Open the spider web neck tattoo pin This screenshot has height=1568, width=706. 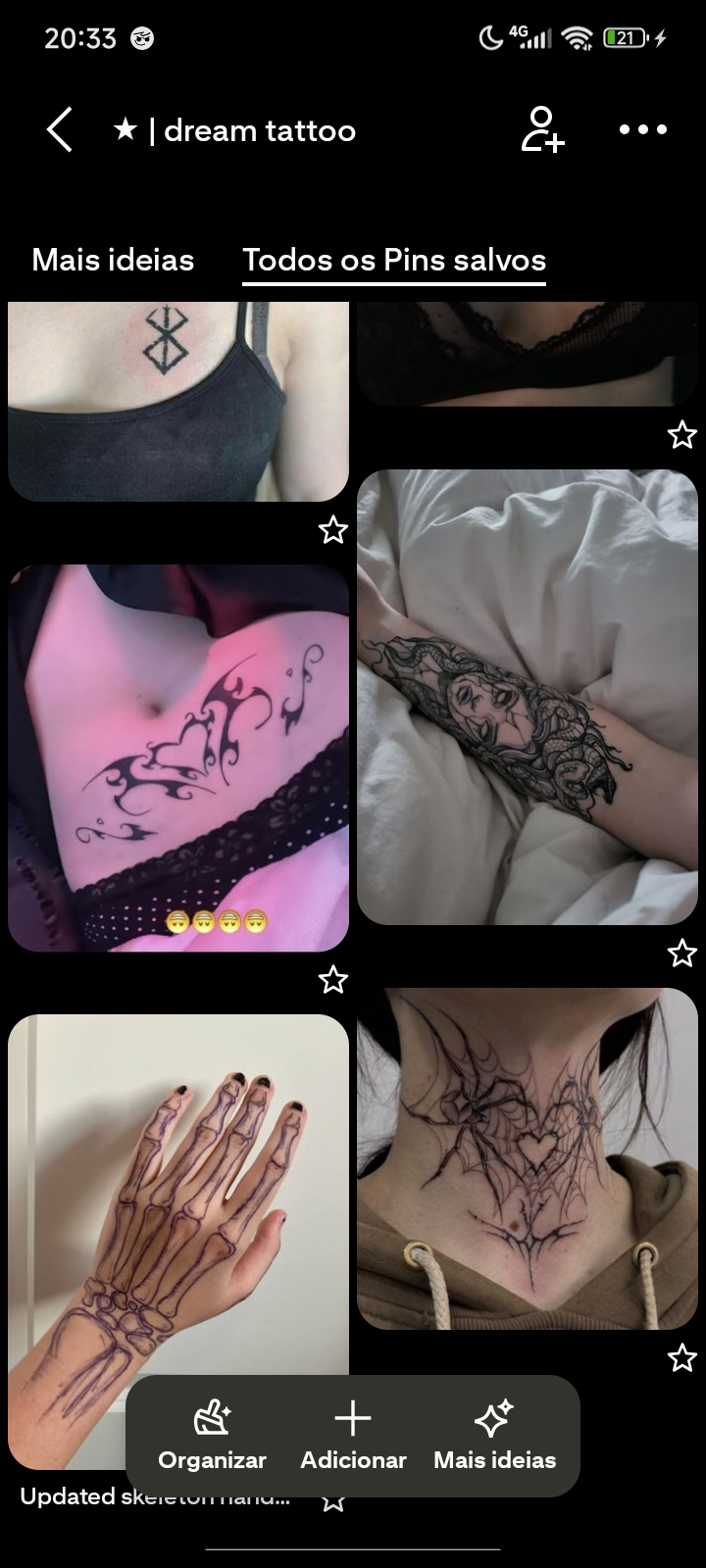pyautogui.click(x=528, y=1156)
